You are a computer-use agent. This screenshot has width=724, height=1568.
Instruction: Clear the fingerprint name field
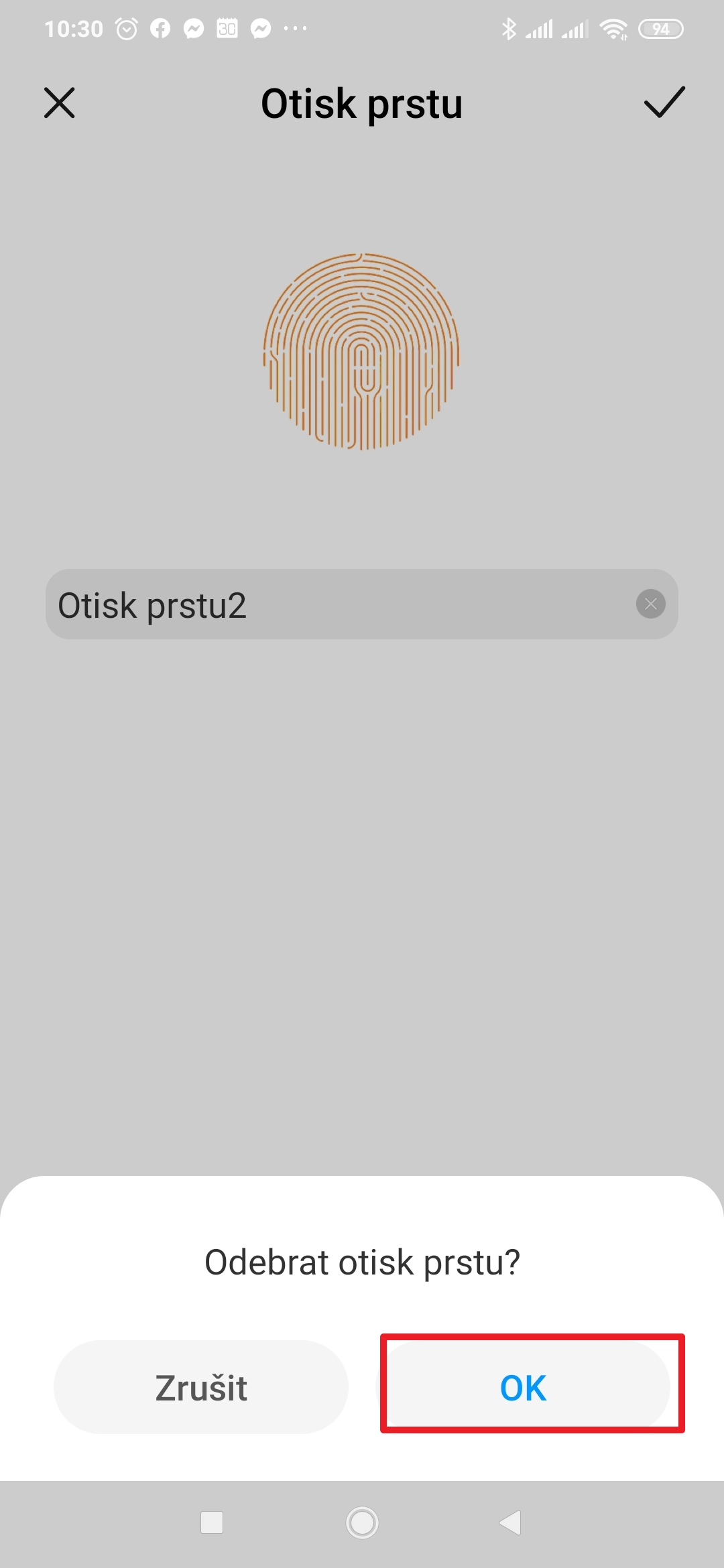pos(650,604)
